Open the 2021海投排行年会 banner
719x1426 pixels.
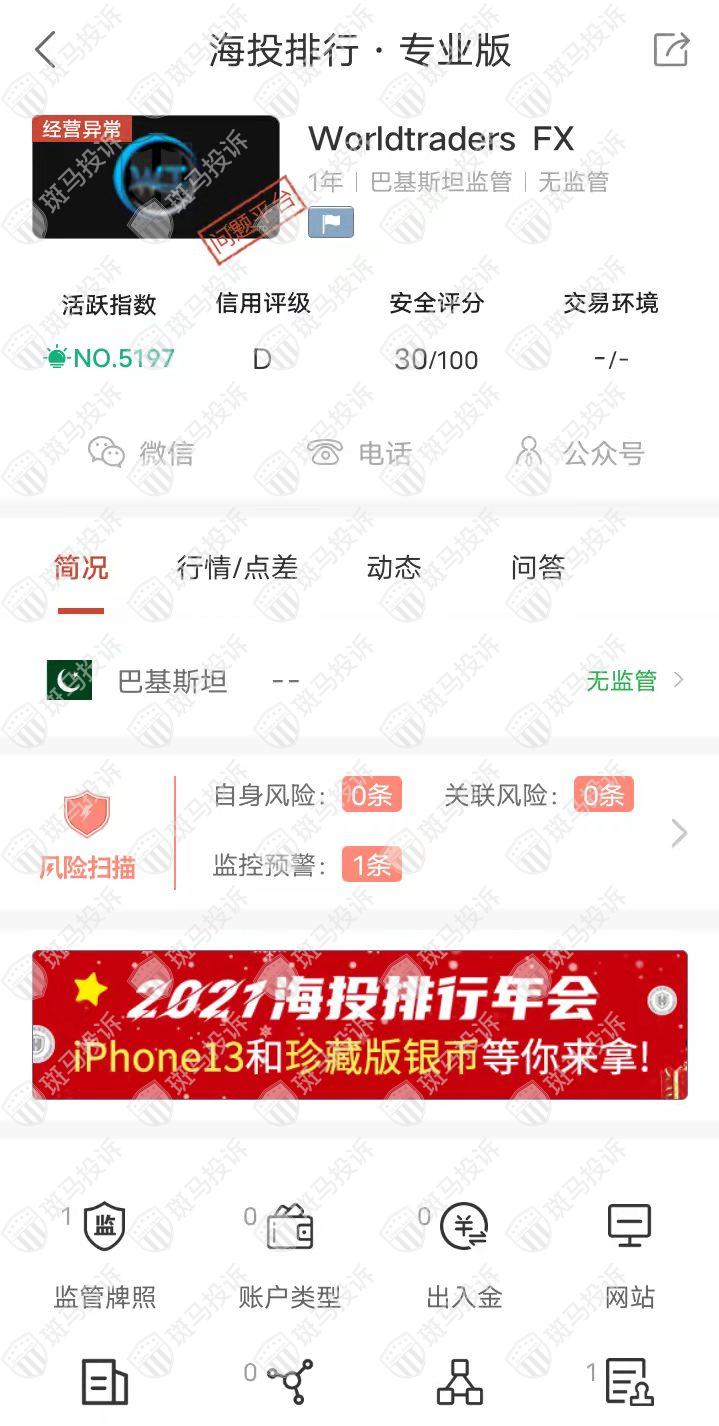pos(360,1024)
